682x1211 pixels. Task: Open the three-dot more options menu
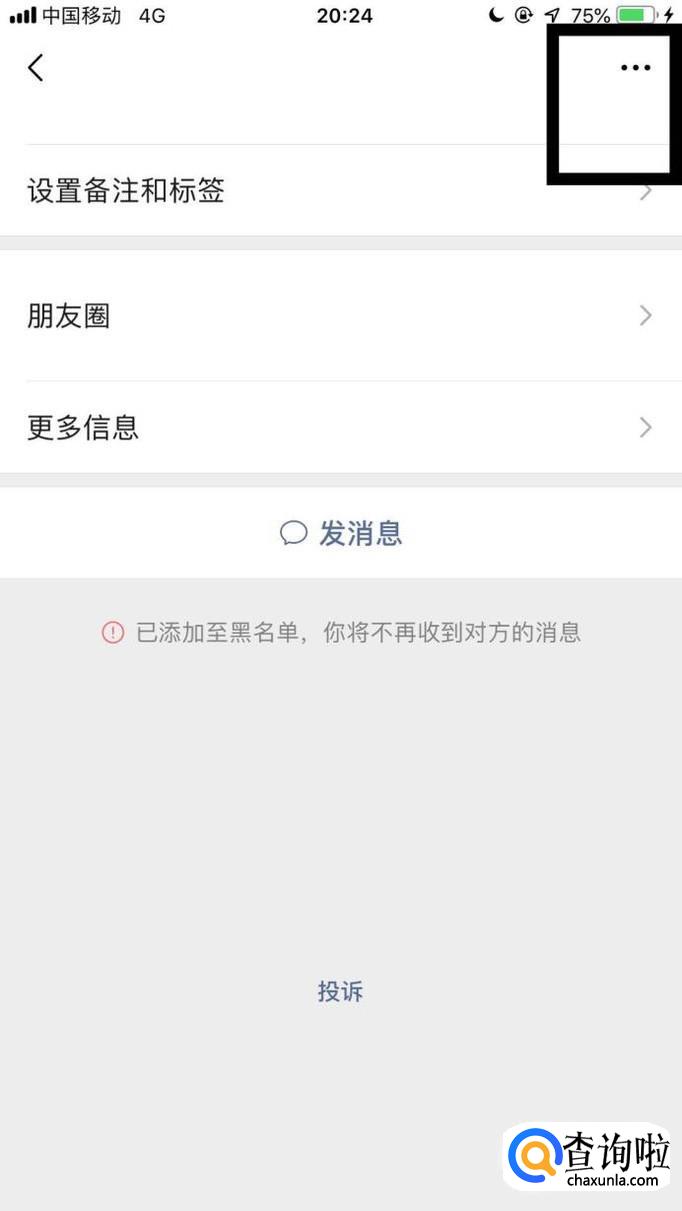click(x=635, y=68)
